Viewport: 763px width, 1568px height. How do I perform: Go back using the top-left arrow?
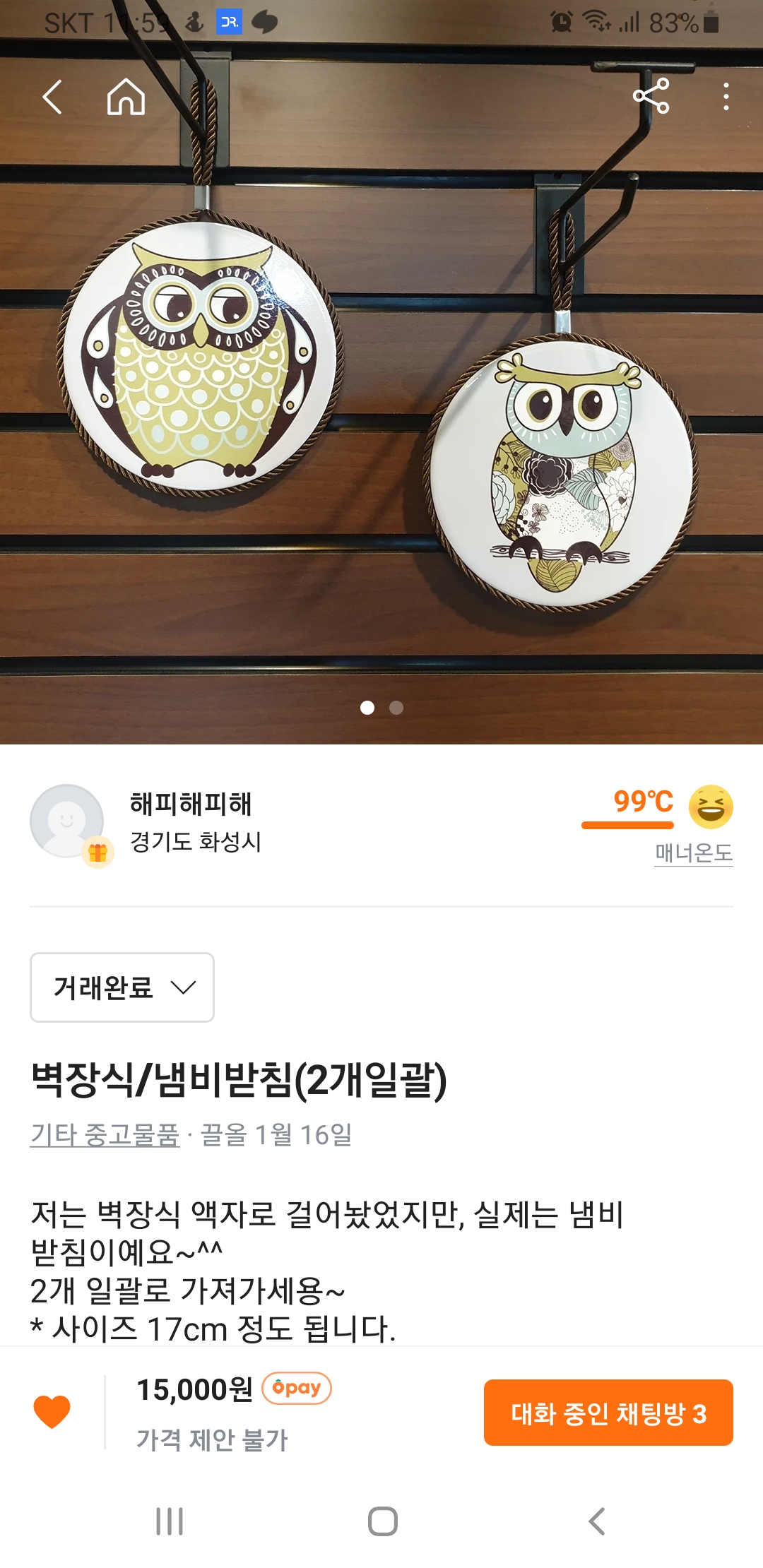[x=52, y=97]
